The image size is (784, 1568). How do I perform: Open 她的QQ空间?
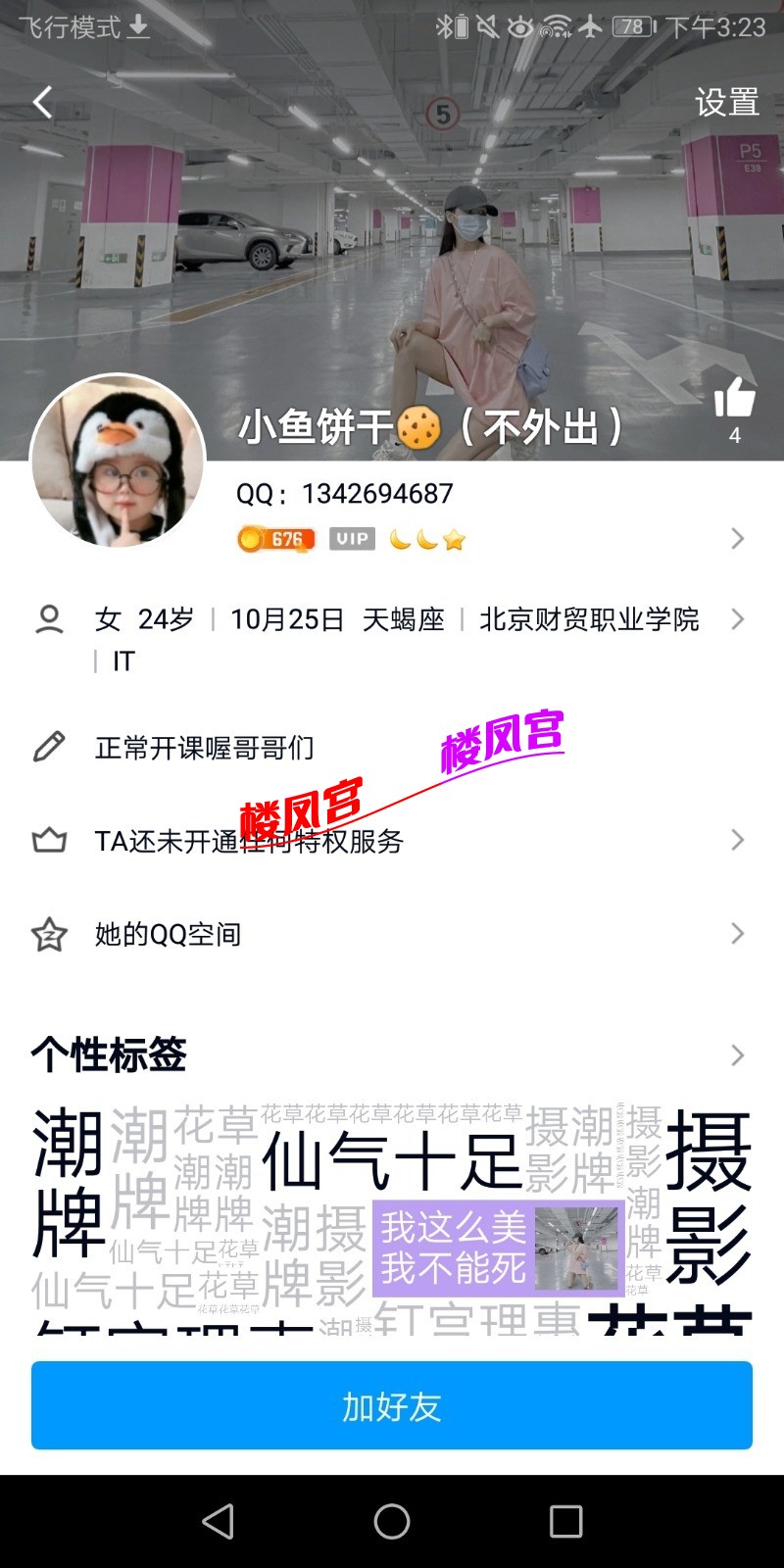(x=392, y=934)
